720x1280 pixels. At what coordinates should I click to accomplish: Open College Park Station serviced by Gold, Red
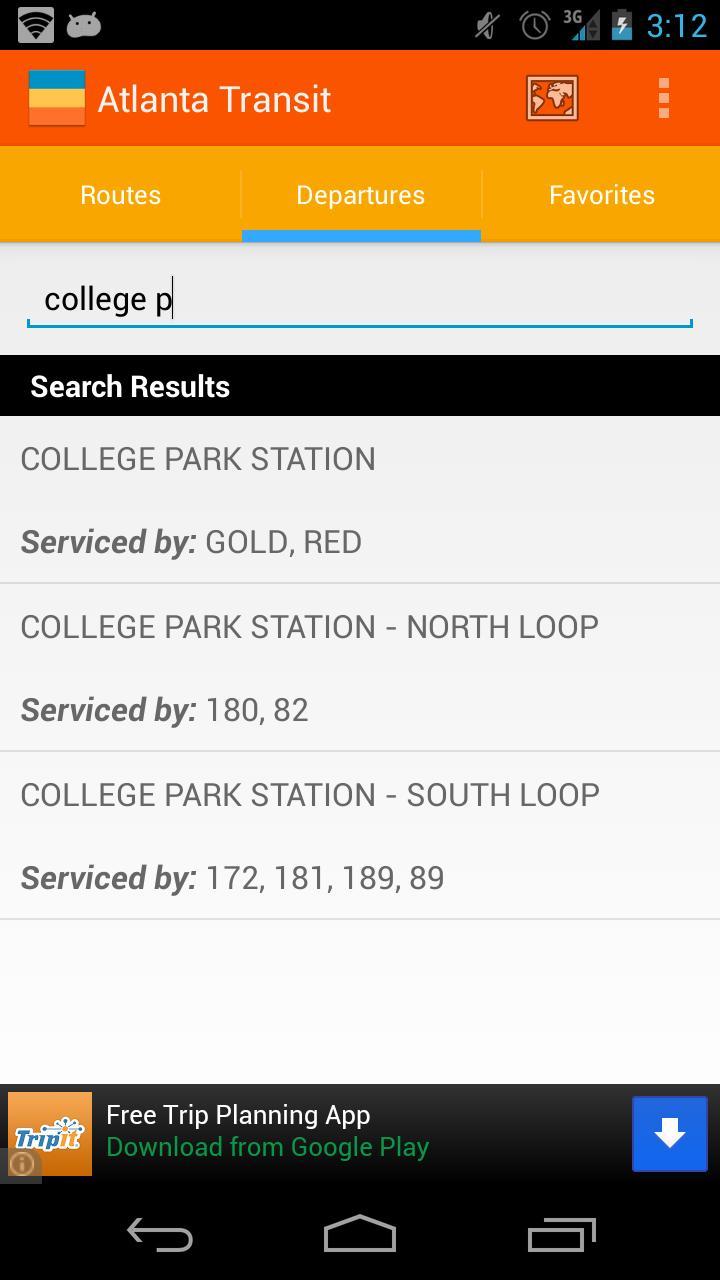[x=360, y=499]
